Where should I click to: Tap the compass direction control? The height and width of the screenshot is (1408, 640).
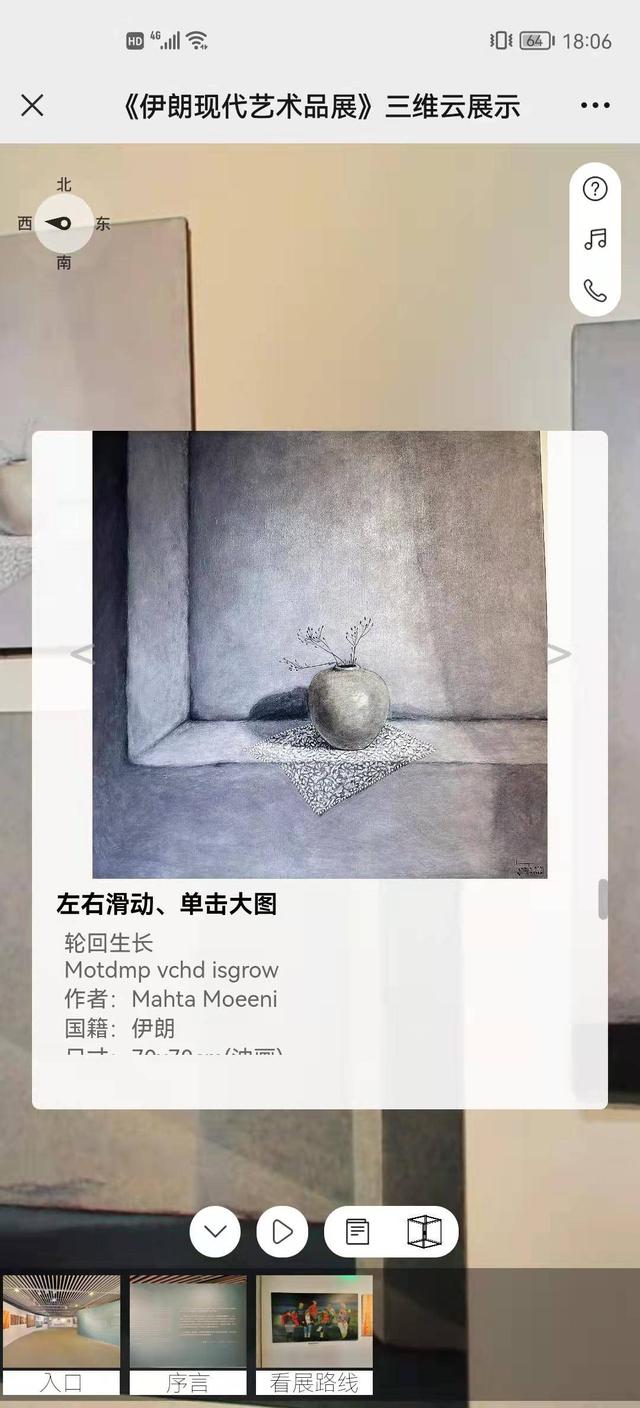tap(64, 223)
